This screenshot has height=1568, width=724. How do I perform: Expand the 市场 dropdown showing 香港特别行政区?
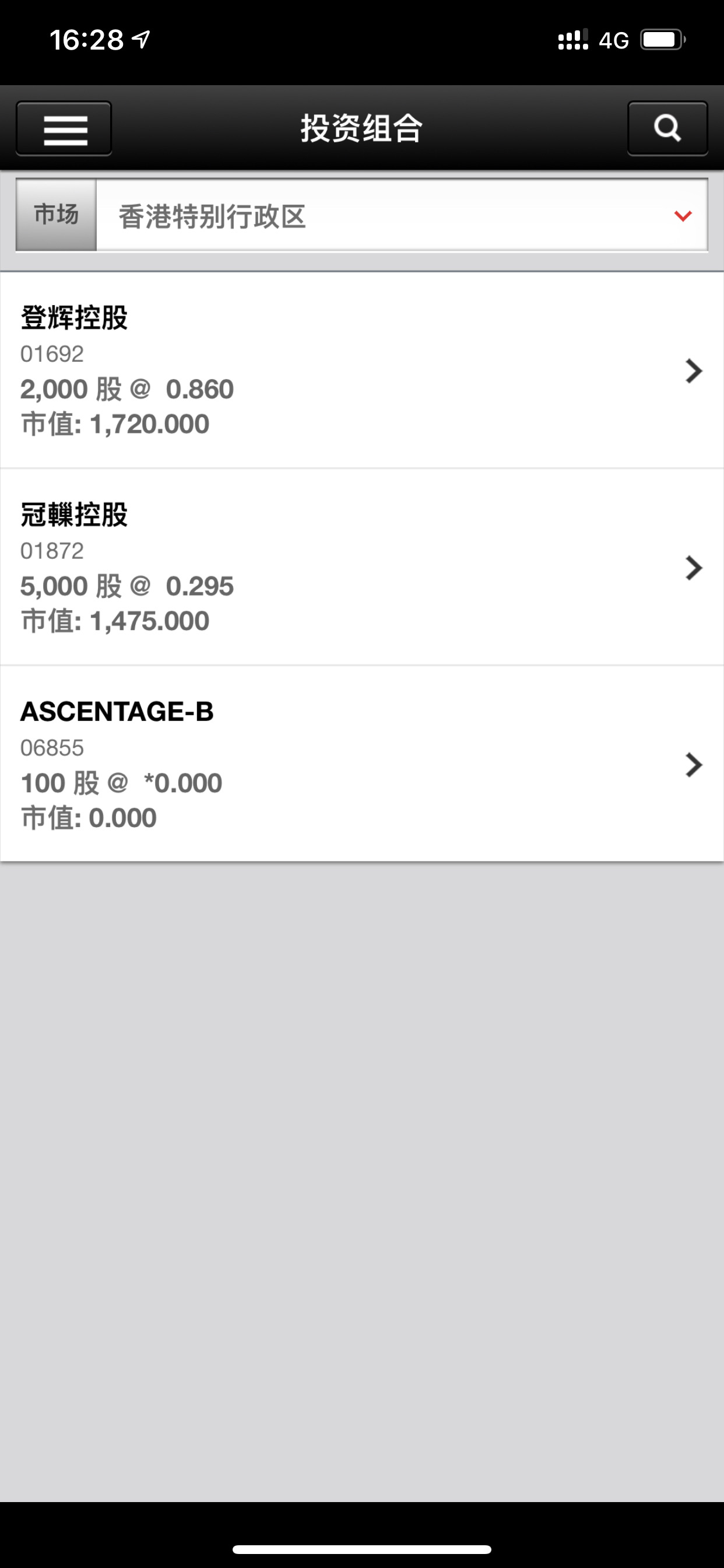tap(402, 215)
